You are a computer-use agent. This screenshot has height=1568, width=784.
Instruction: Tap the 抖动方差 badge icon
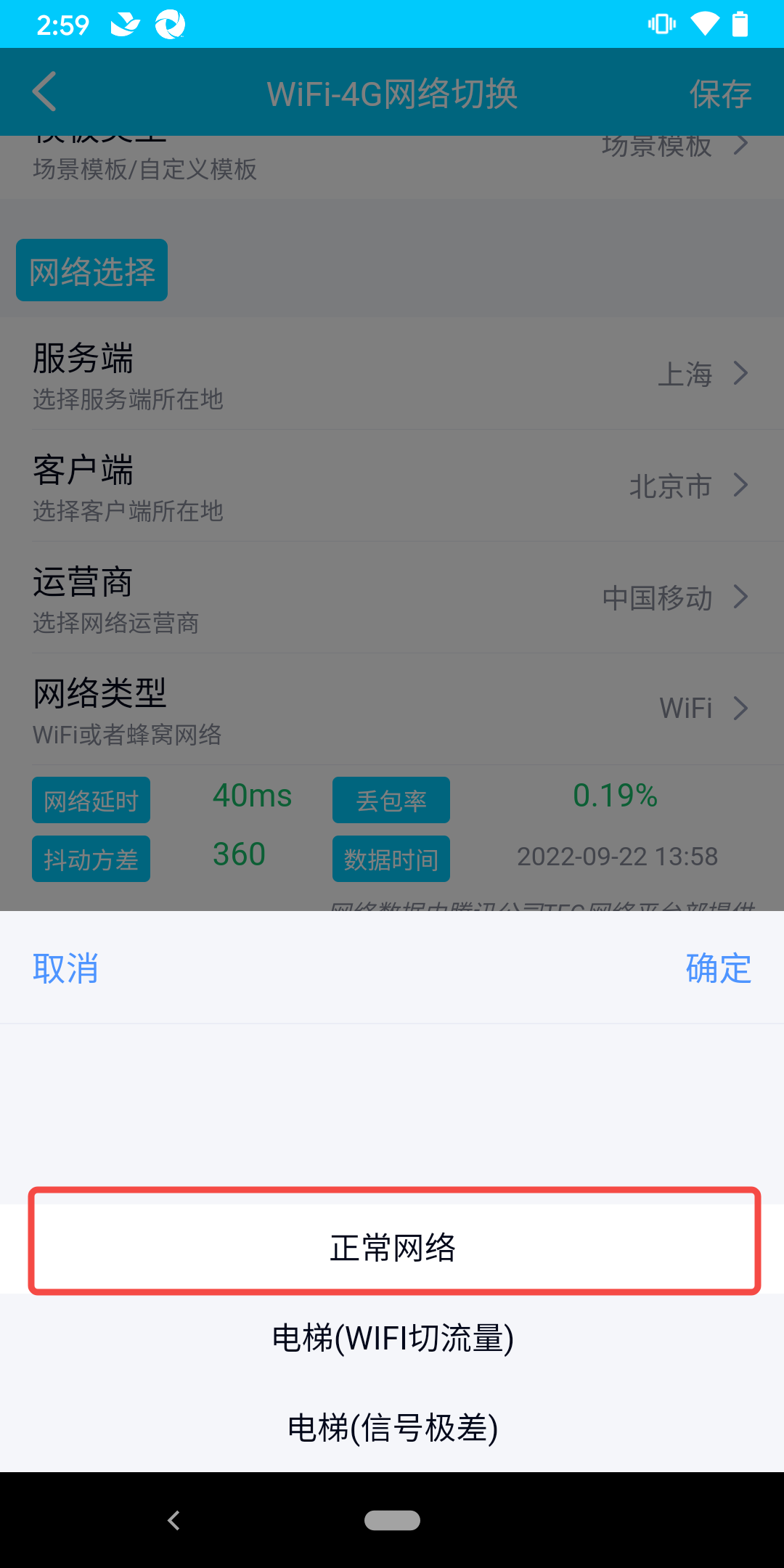[90, 858]
